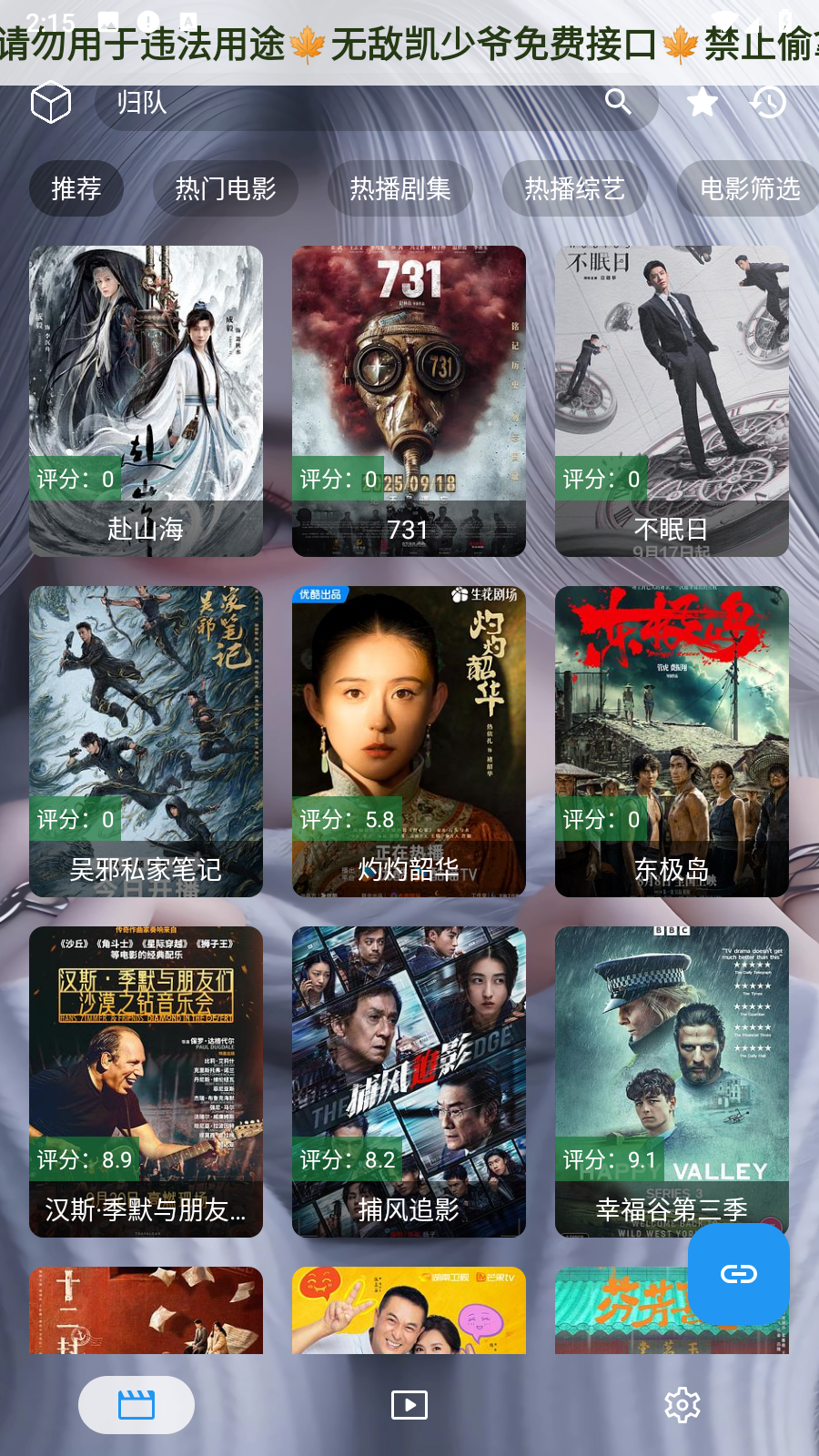
Task: Select the 热播剧集 category
Action: tap(400, 188)
